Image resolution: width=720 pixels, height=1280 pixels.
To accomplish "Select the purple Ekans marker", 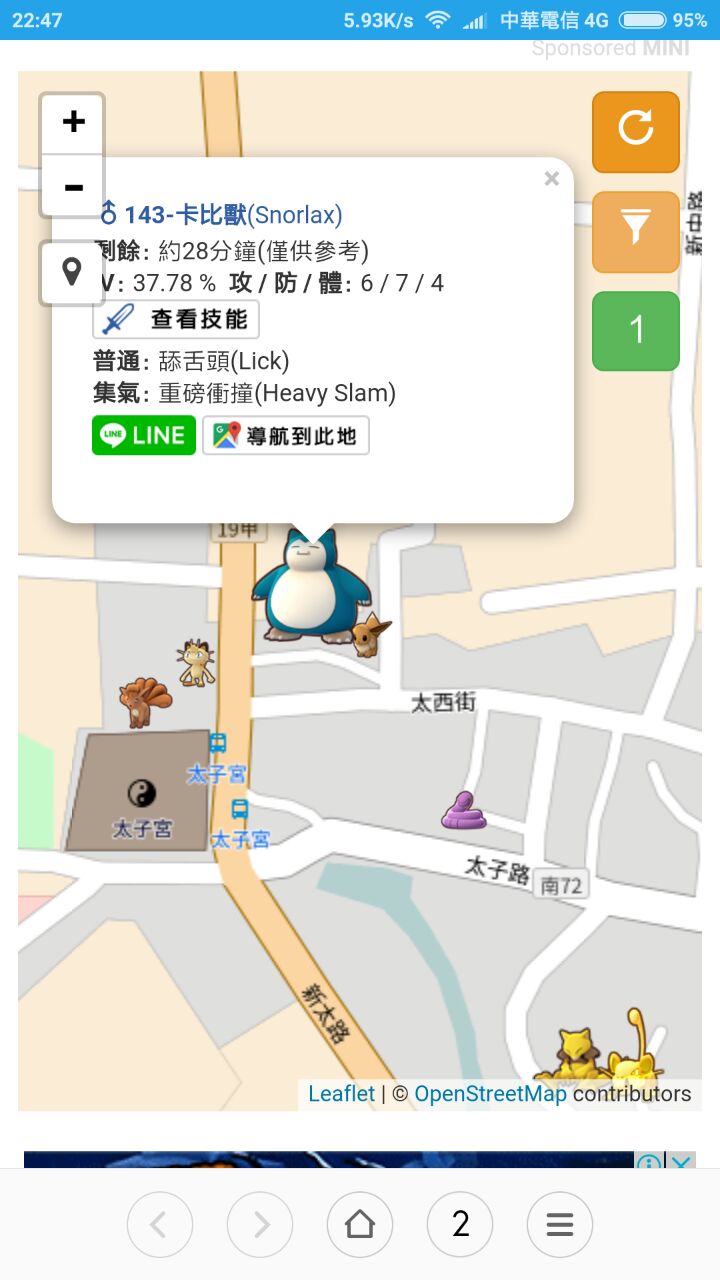I will pos(463,811).
